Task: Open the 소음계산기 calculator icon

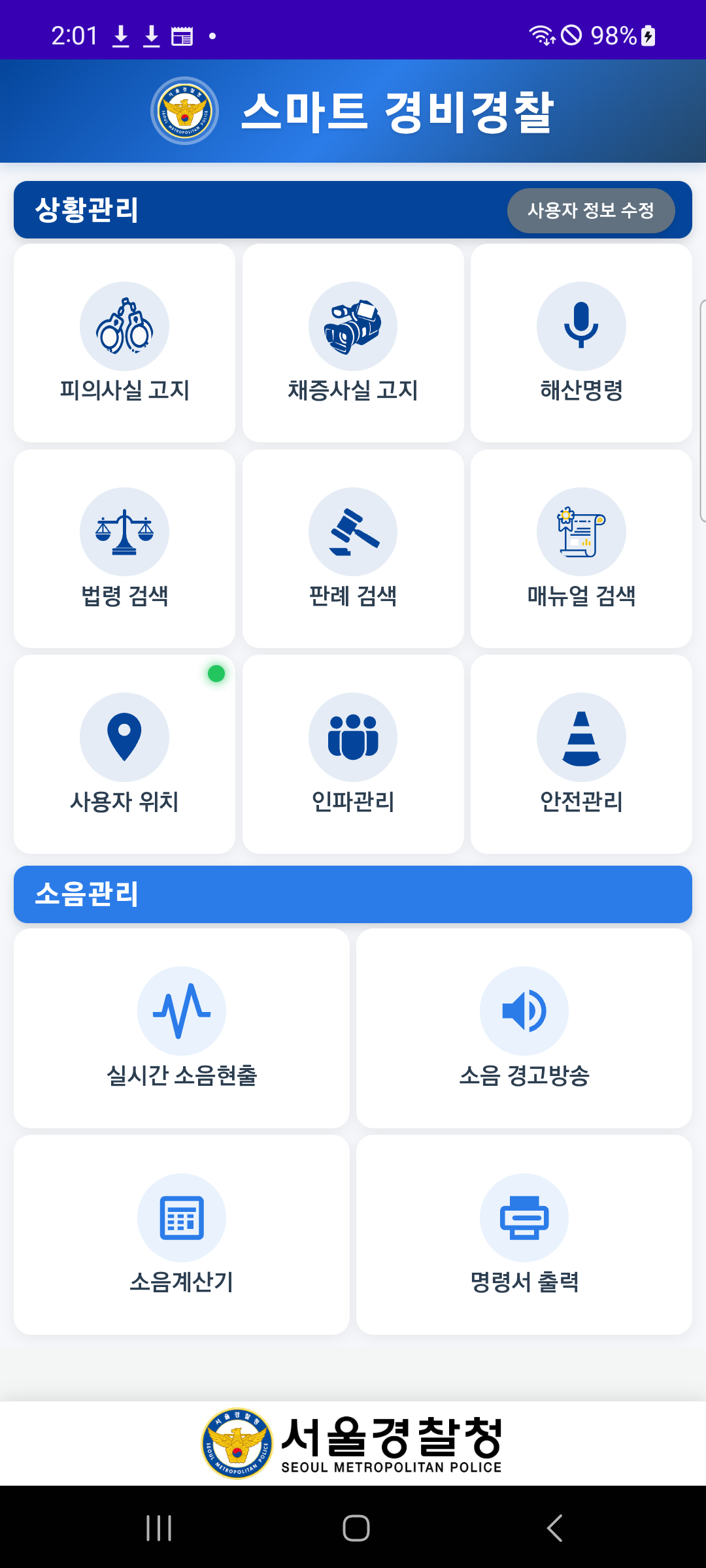Action: point(182,1217)
